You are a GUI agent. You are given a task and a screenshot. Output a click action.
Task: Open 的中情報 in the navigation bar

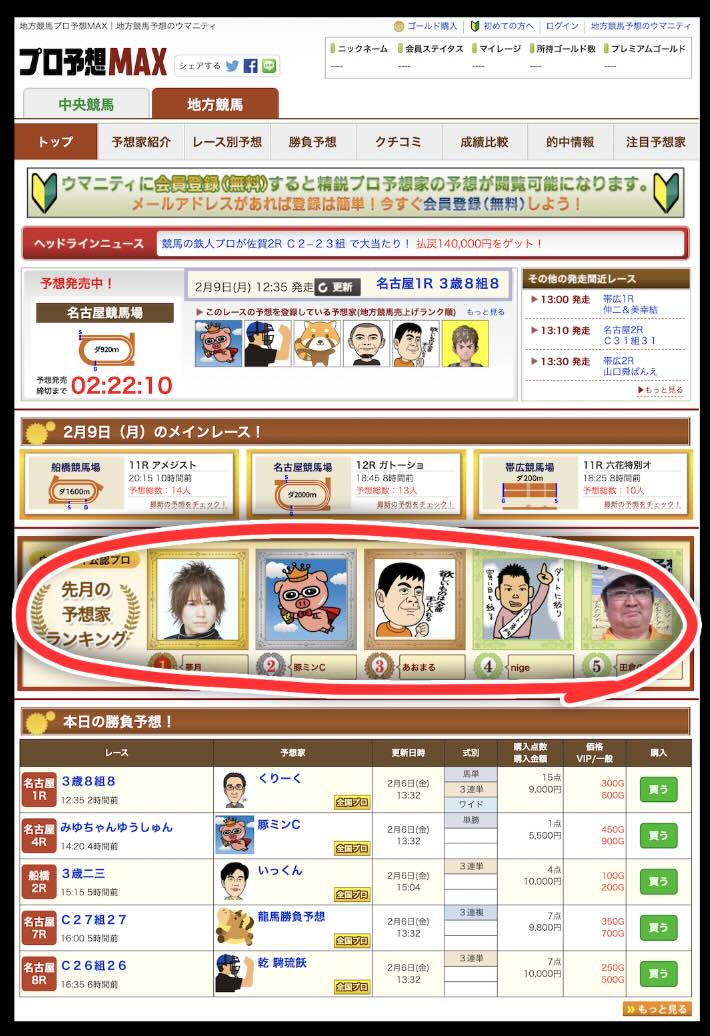pyautogui.click(x=570, y=142)
